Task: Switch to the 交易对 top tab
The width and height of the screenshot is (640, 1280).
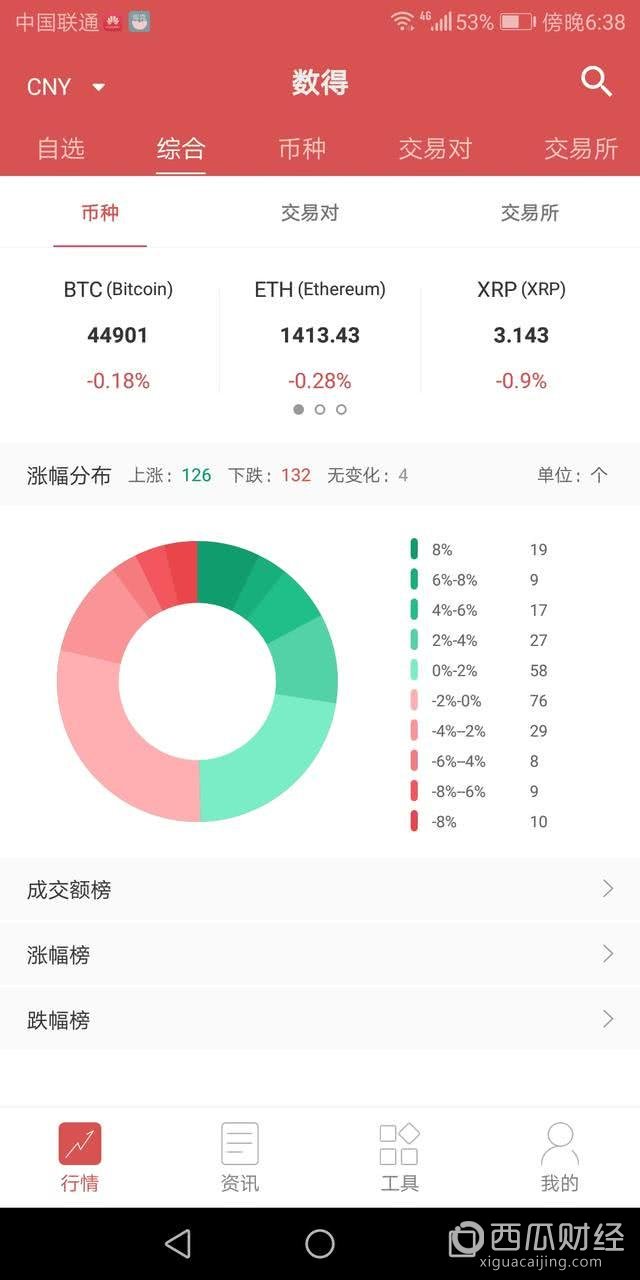Action: 435,149
